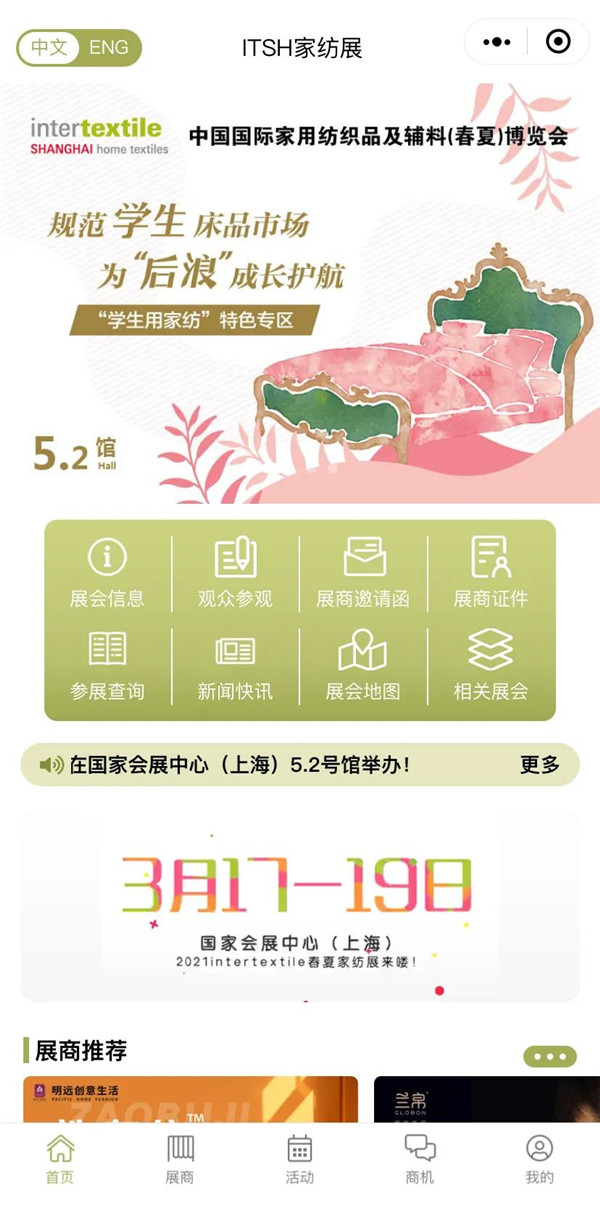Open 相关展会

(490, 666)
